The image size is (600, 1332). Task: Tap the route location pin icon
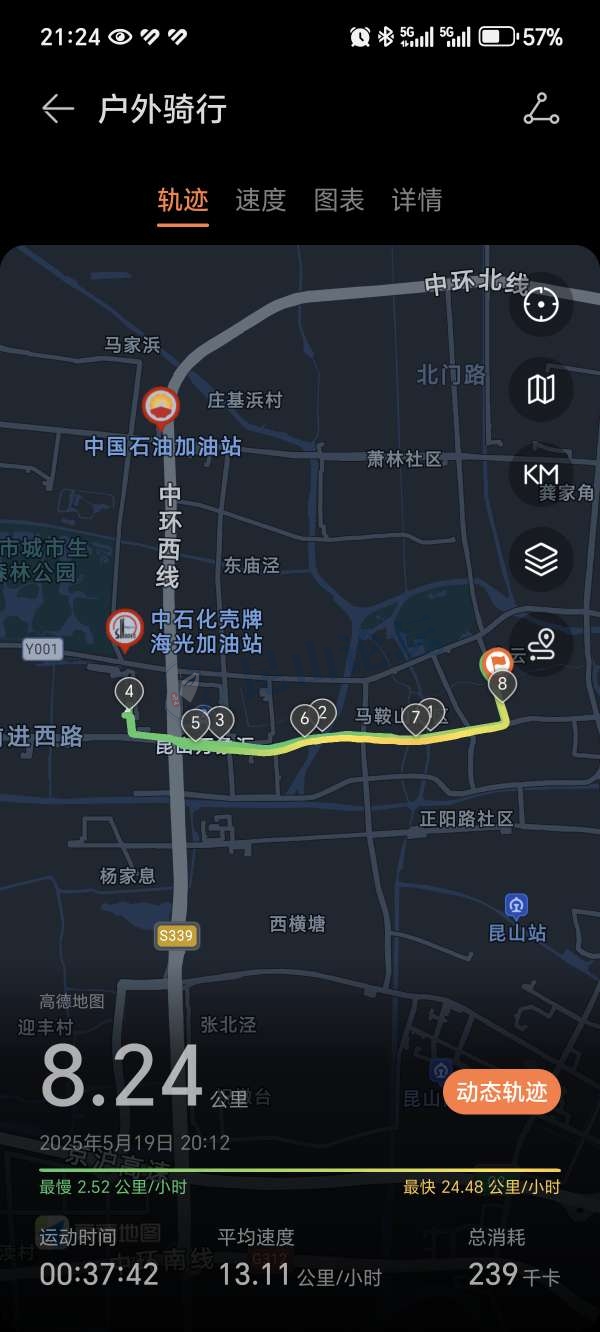[541, 643]
